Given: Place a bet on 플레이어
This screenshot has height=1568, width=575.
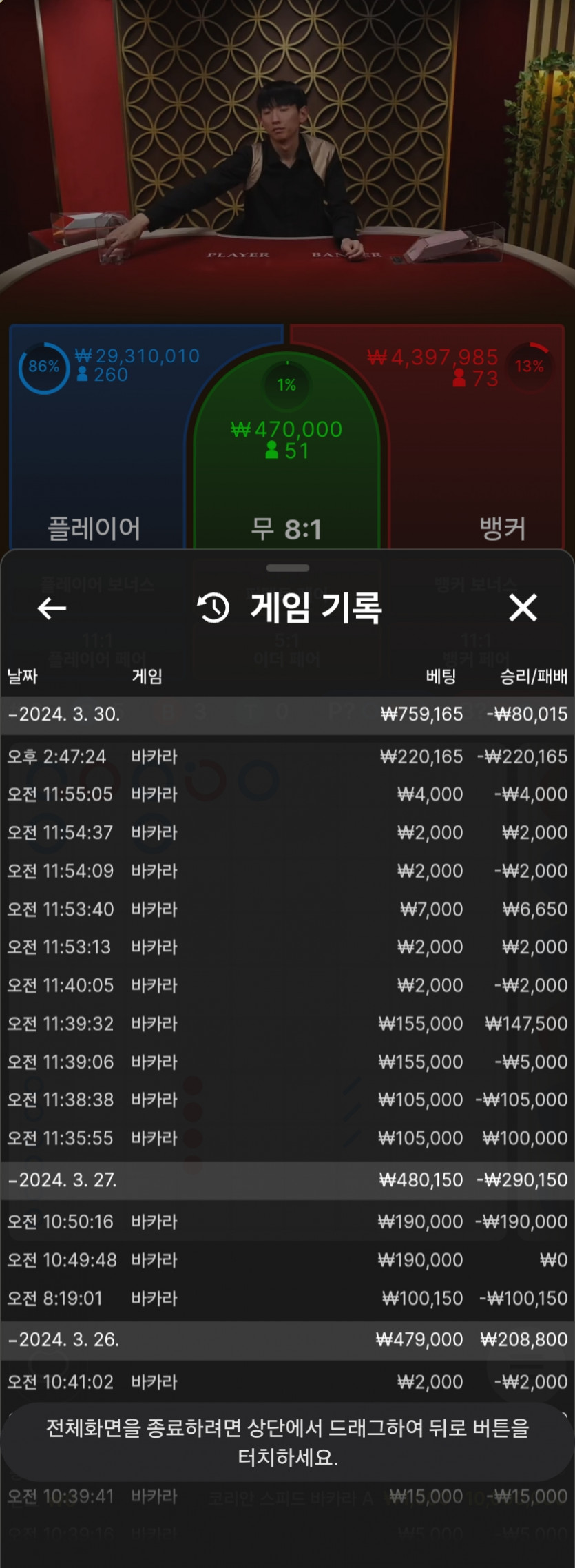Looking at the screenshot, I should (x=94, y=468).
